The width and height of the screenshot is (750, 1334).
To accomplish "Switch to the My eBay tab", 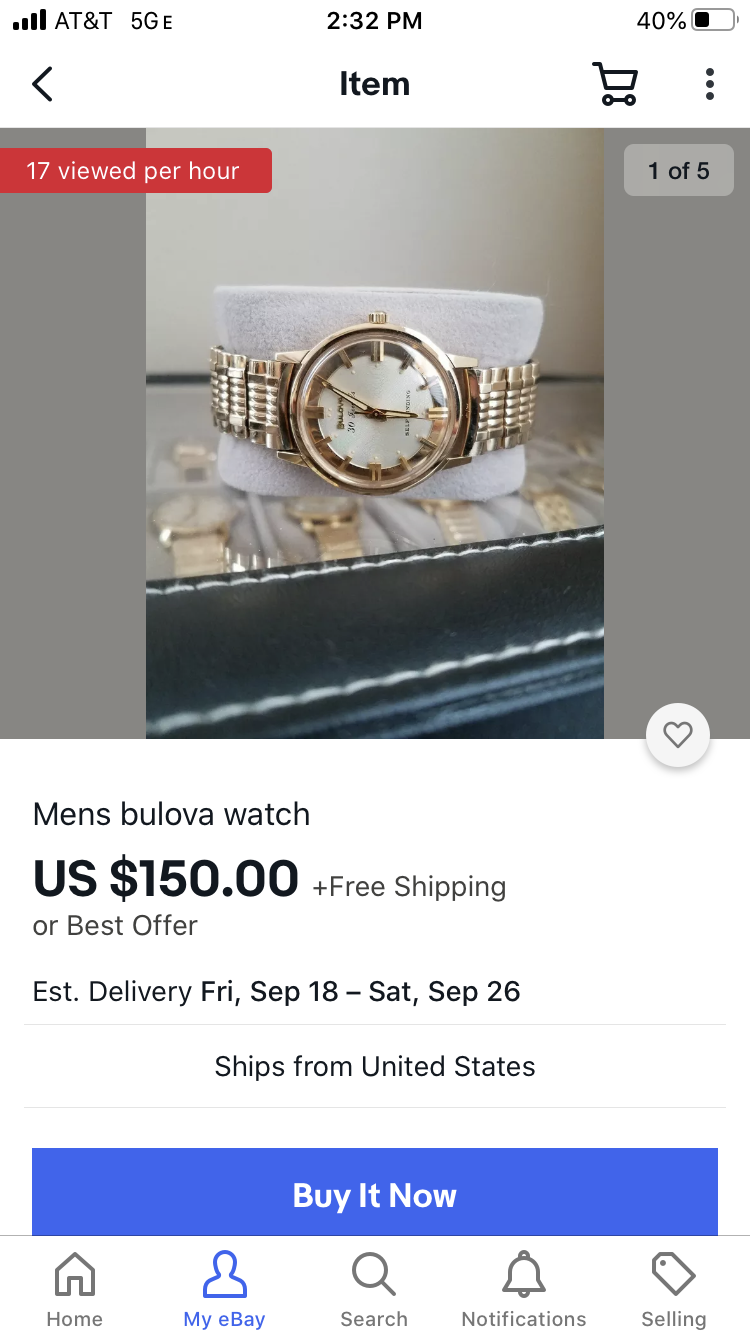I will 224,1290.
